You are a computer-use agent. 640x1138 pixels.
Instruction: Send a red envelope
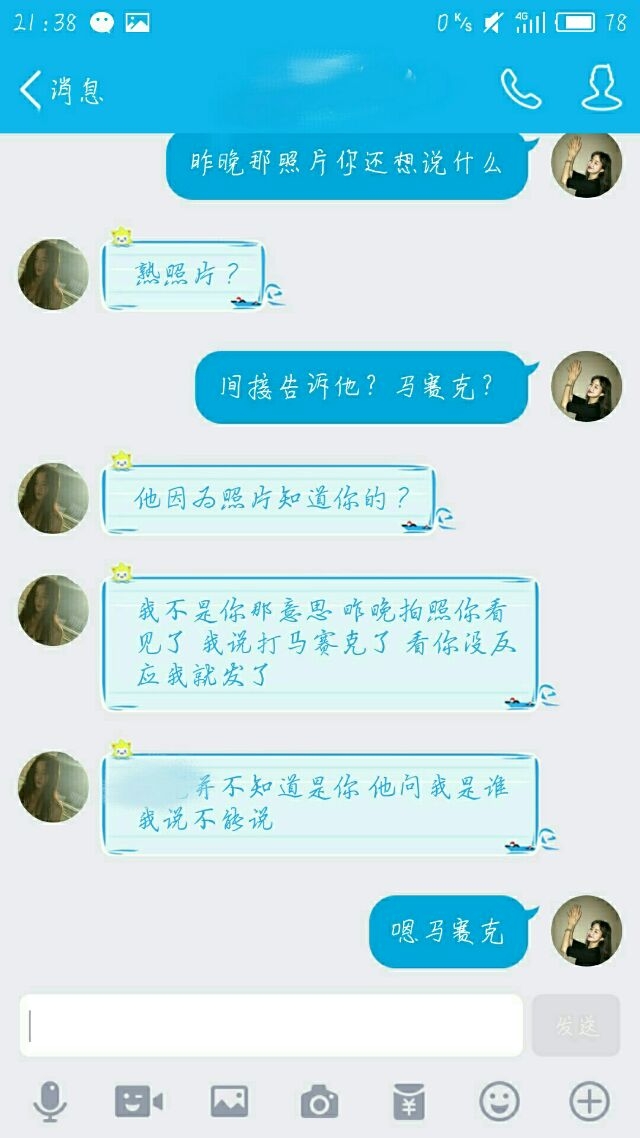point(409,1102)
